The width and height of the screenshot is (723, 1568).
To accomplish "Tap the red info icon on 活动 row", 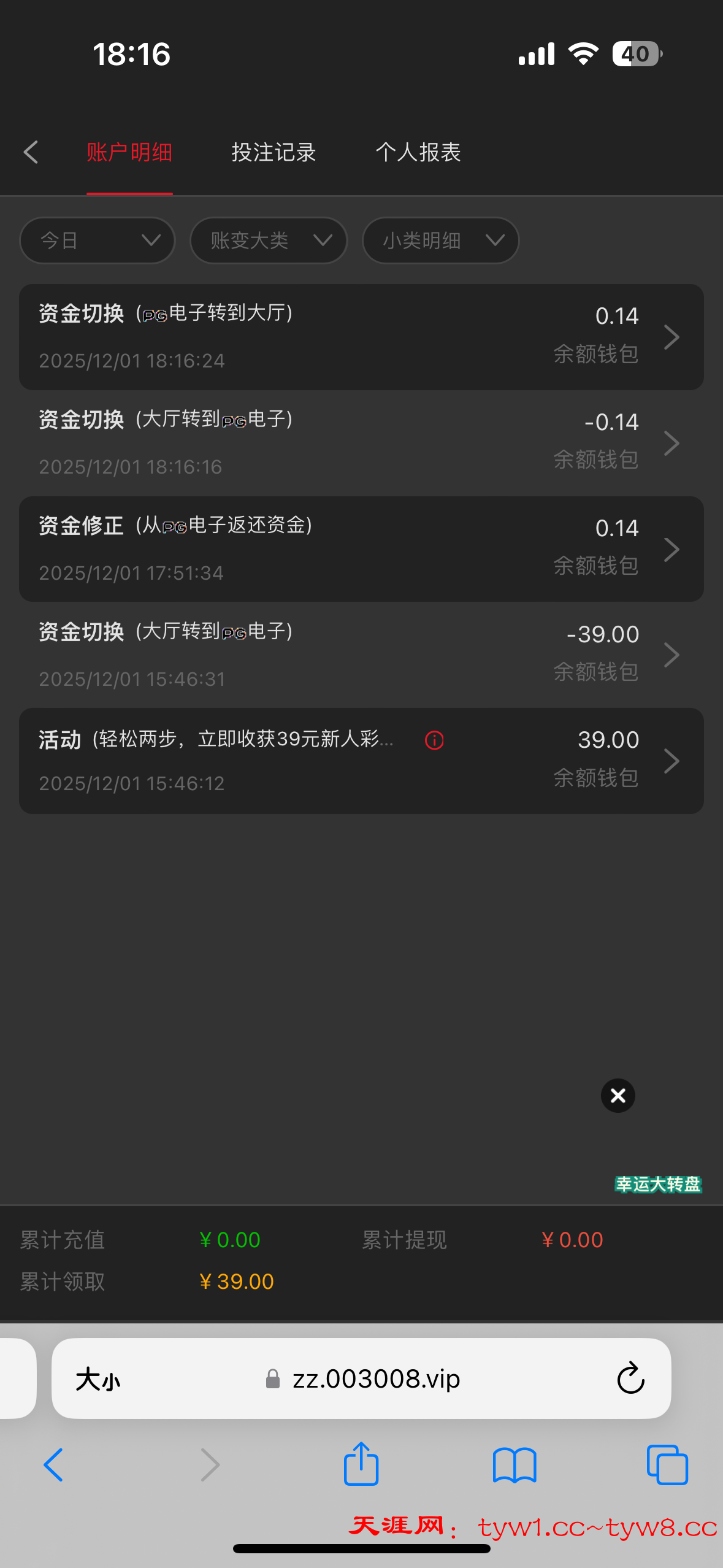I will coord(434,740).
